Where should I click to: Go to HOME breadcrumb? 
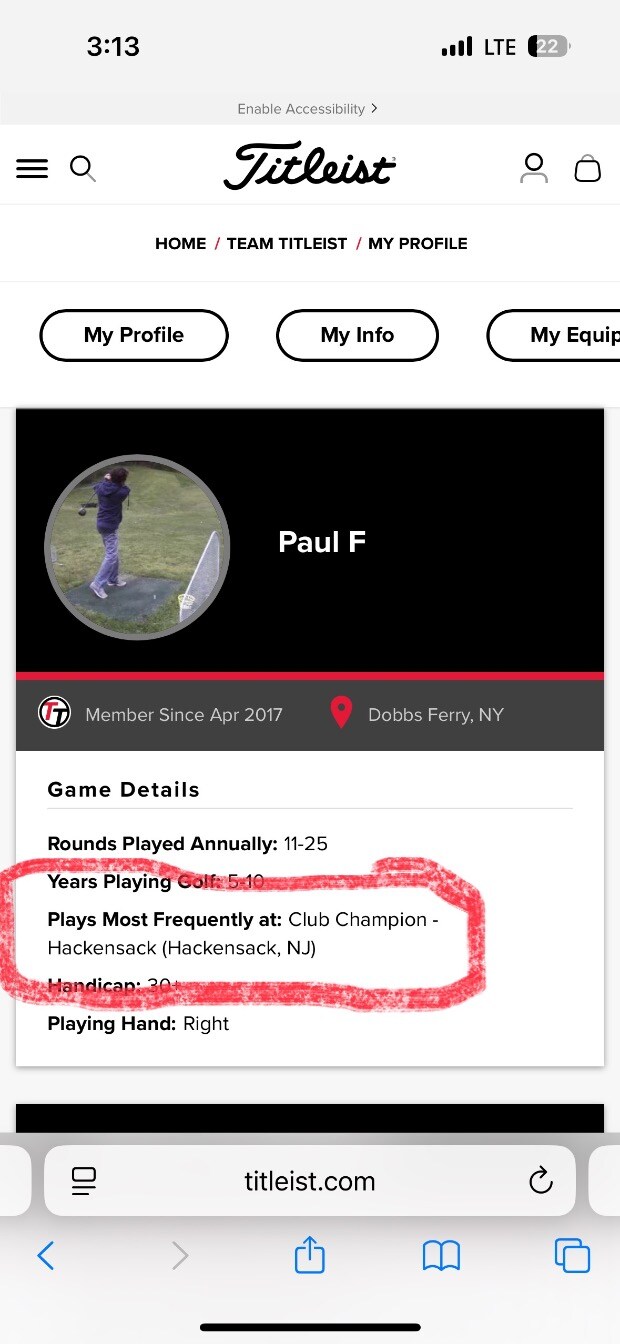180,243
